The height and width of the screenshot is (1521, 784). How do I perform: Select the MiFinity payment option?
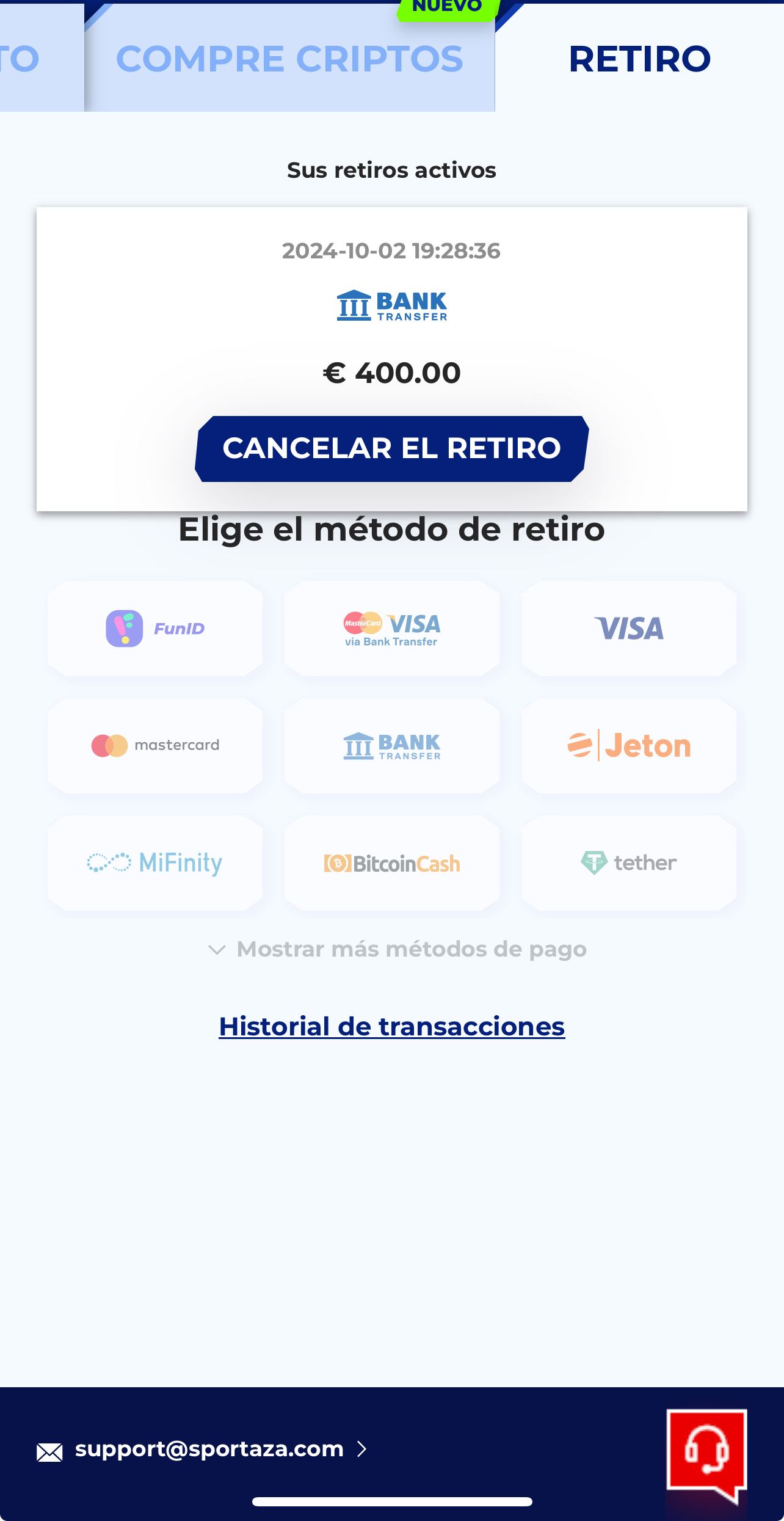155,863
